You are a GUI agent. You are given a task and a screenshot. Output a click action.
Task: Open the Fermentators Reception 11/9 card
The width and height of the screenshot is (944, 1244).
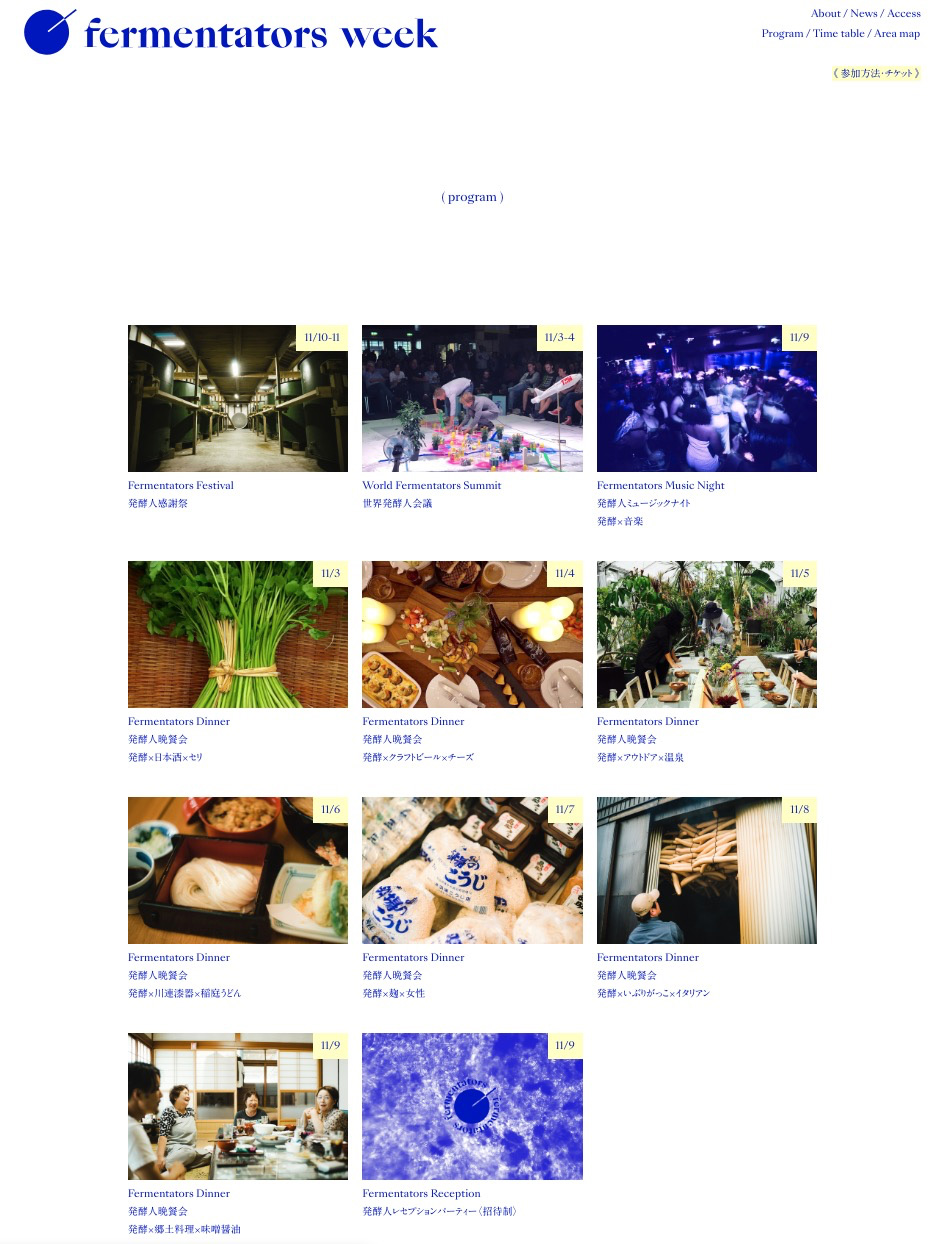tap(472, 1107)
